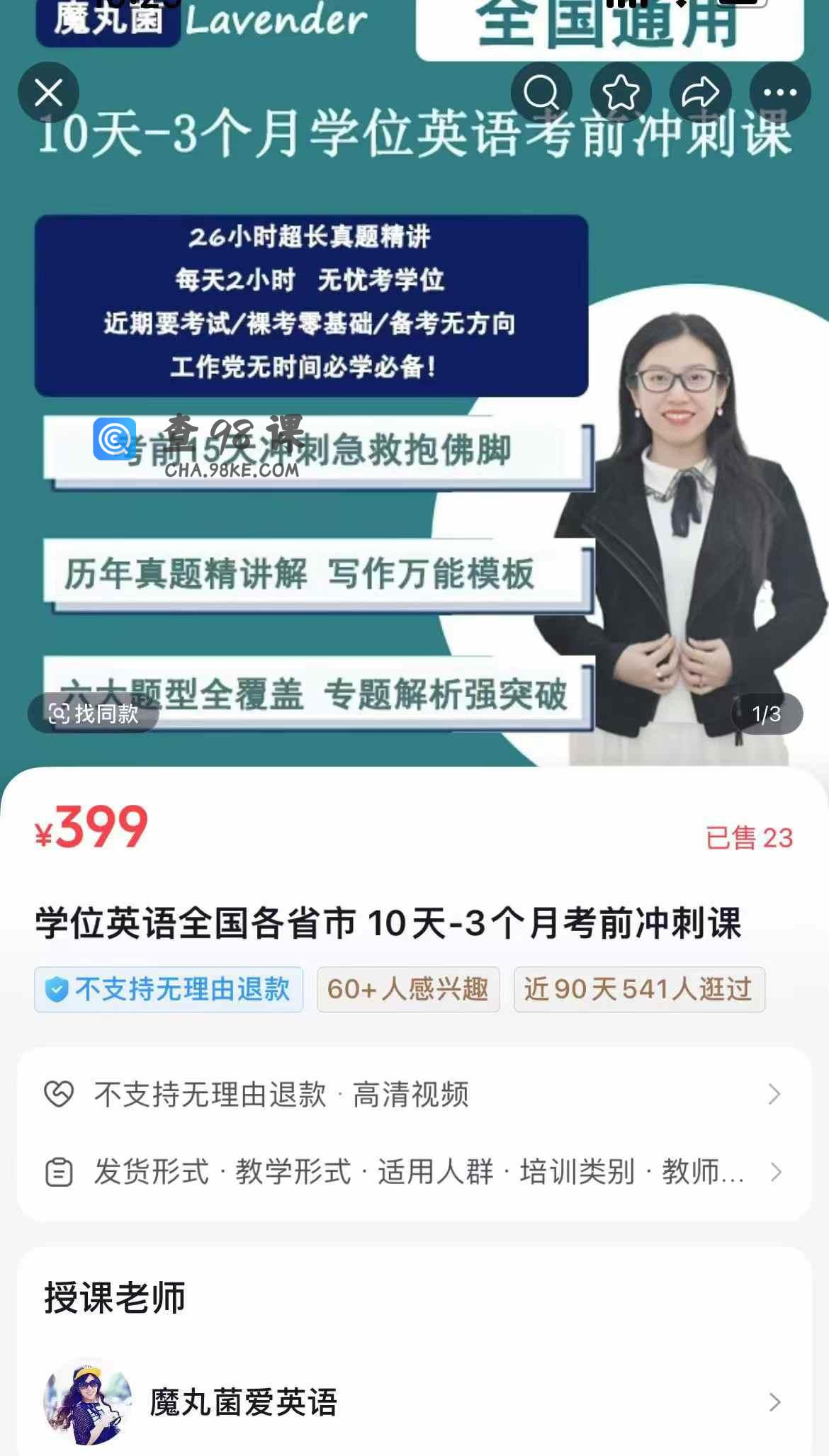The image size is (829, 1456).
Task: Add this course to favorites
Action: (x=621, y=93)
